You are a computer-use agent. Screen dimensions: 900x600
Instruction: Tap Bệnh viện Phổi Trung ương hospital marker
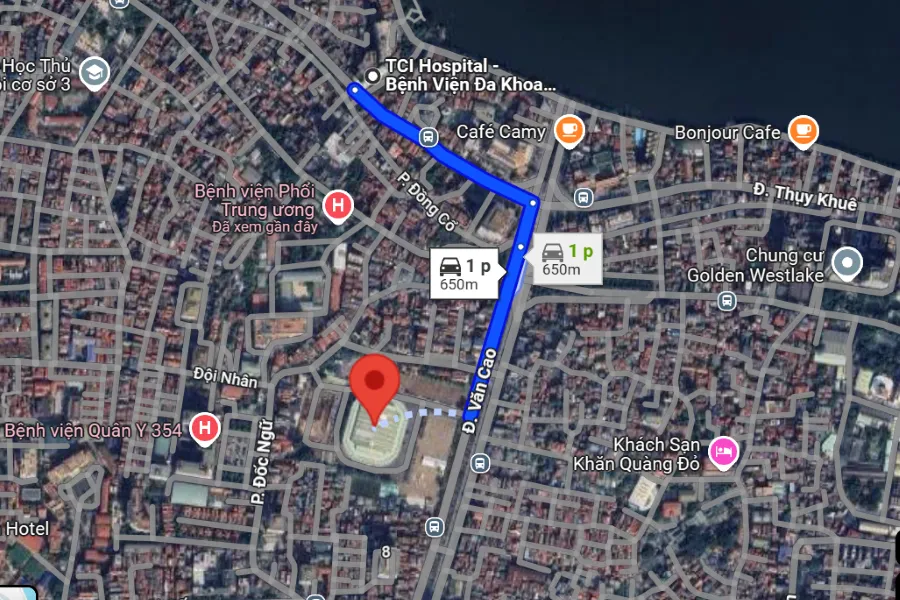(339, 207)
